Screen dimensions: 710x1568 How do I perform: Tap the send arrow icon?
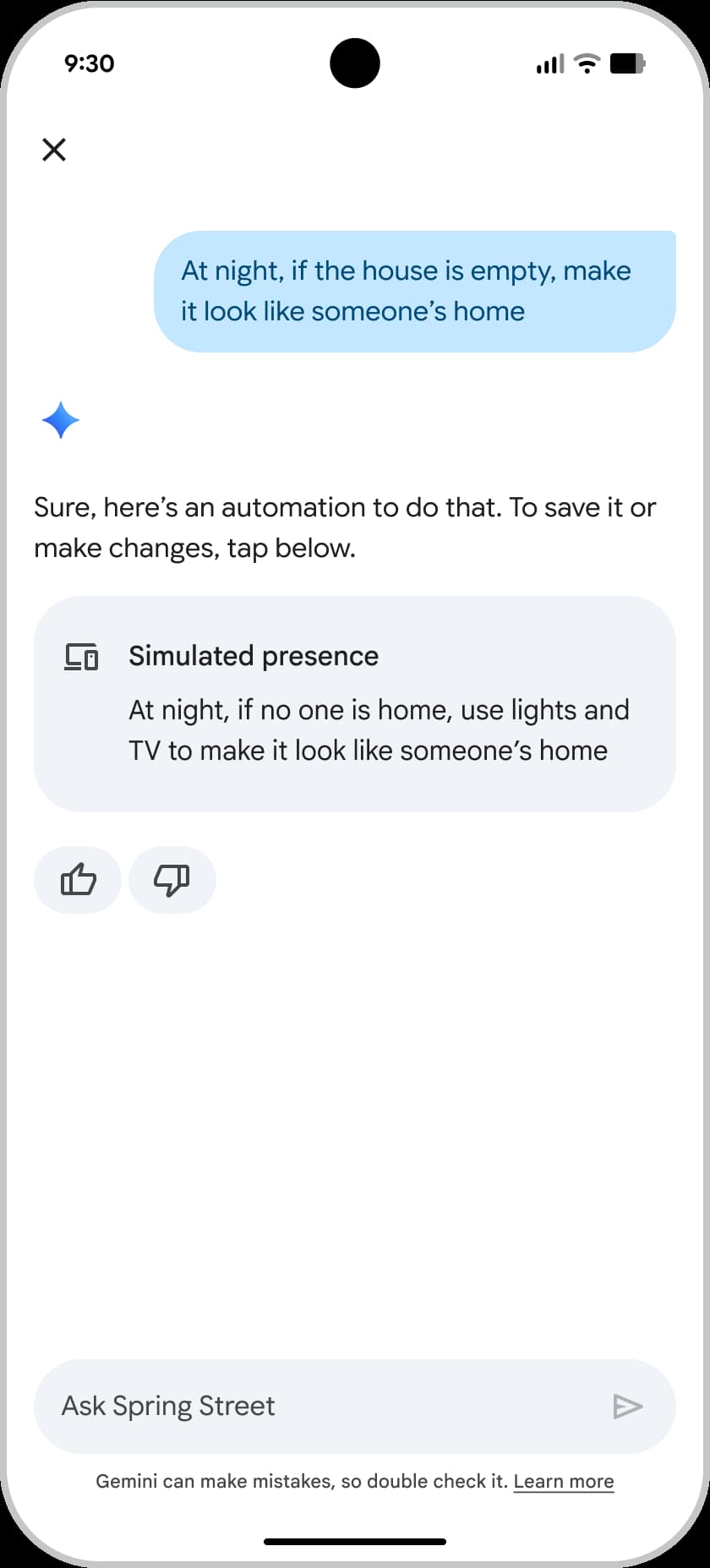point(628,1407)
